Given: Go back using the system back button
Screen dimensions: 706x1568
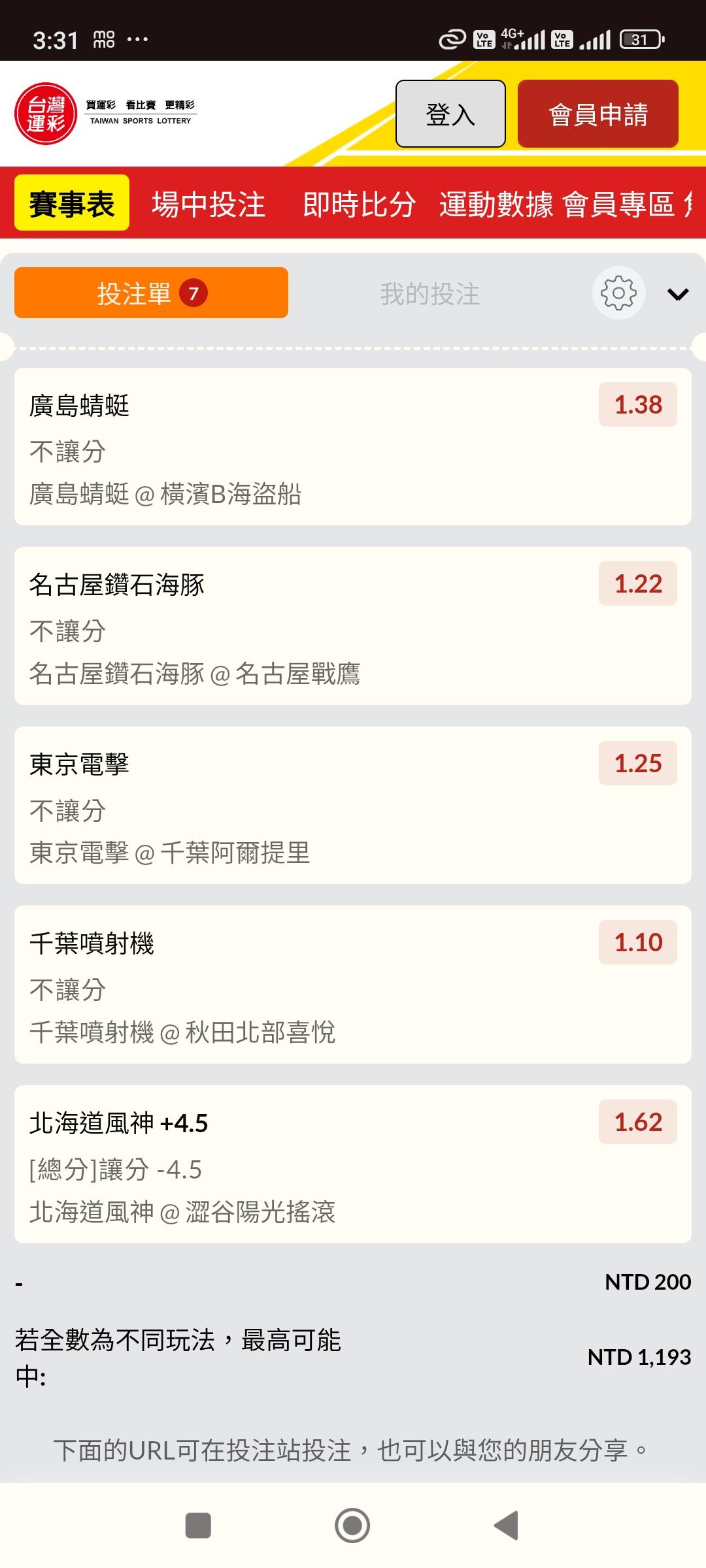Looking at the screenshot, I should point(507,1526).
